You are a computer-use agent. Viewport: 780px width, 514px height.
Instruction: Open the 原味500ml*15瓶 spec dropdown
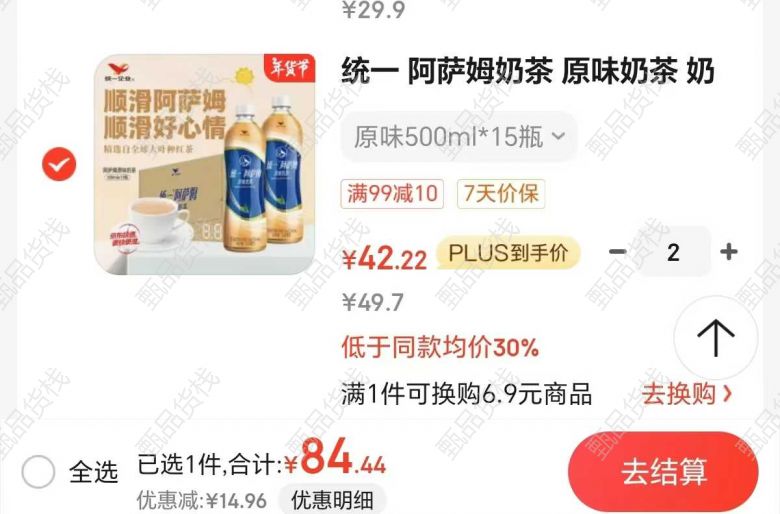click(x=459, y=137)
